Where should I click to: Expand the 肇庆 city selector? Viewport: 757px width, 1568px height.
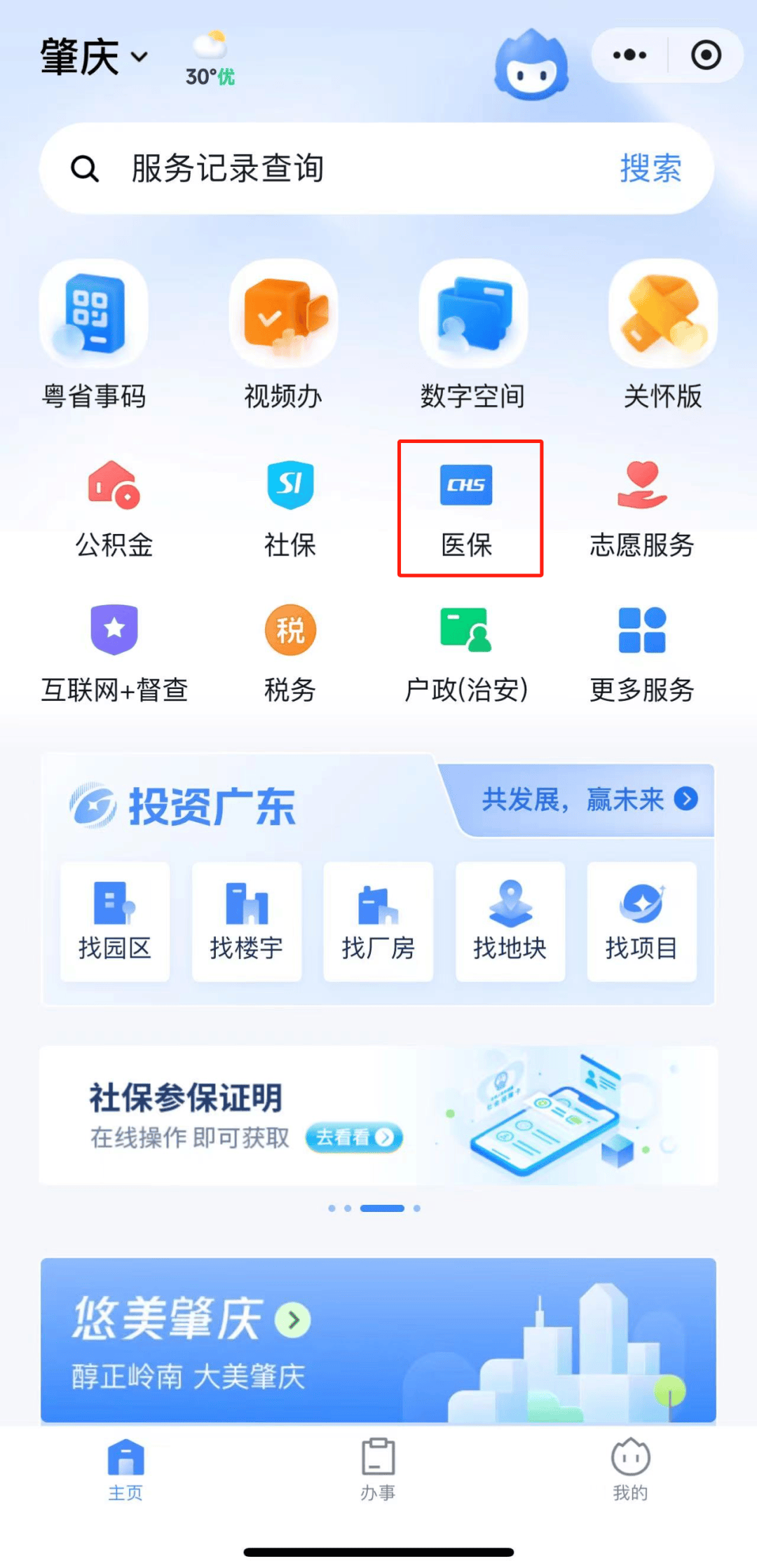[x=95, y=56]
